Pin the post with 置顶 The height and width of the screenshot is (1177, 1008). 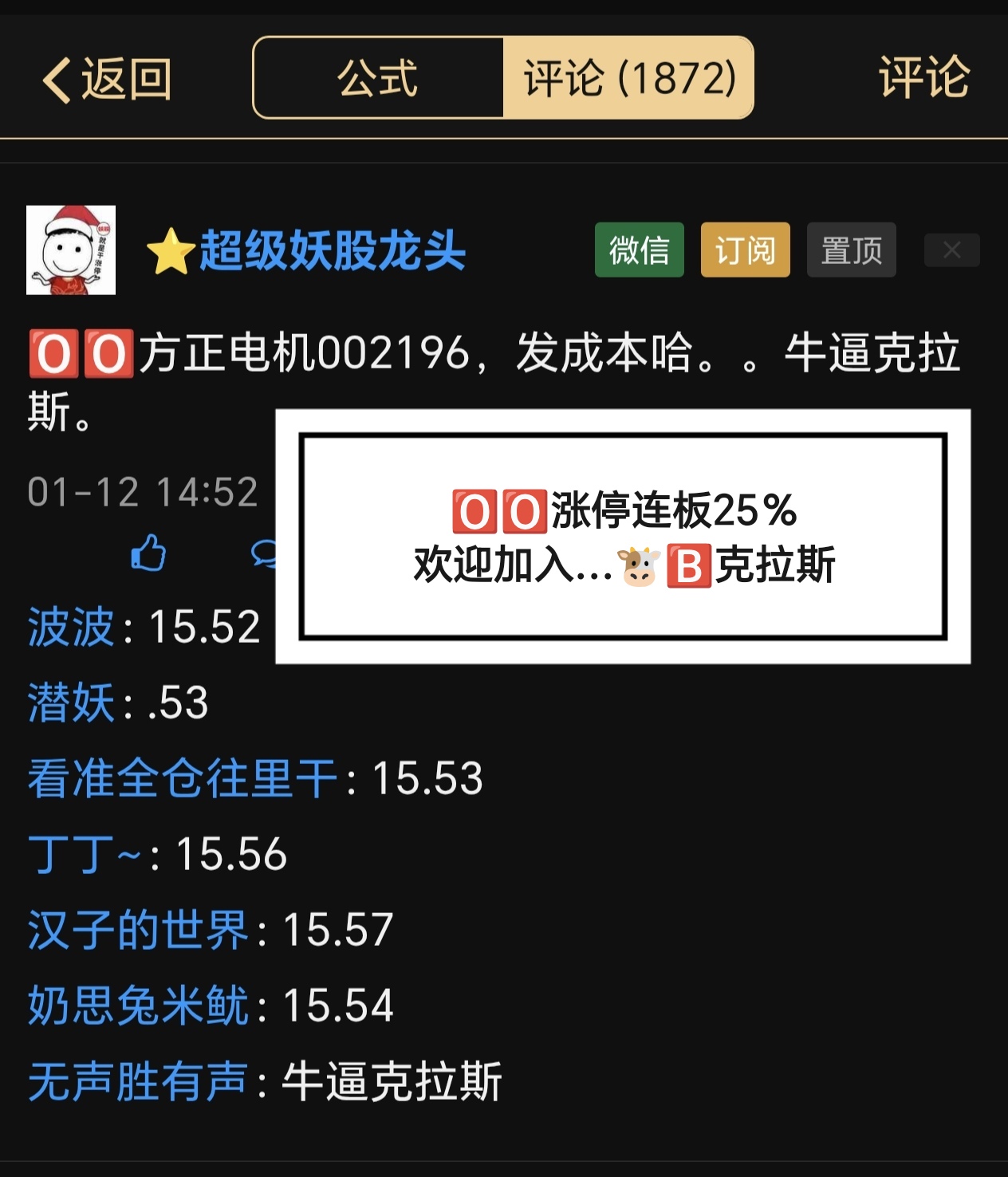[851, 250]
